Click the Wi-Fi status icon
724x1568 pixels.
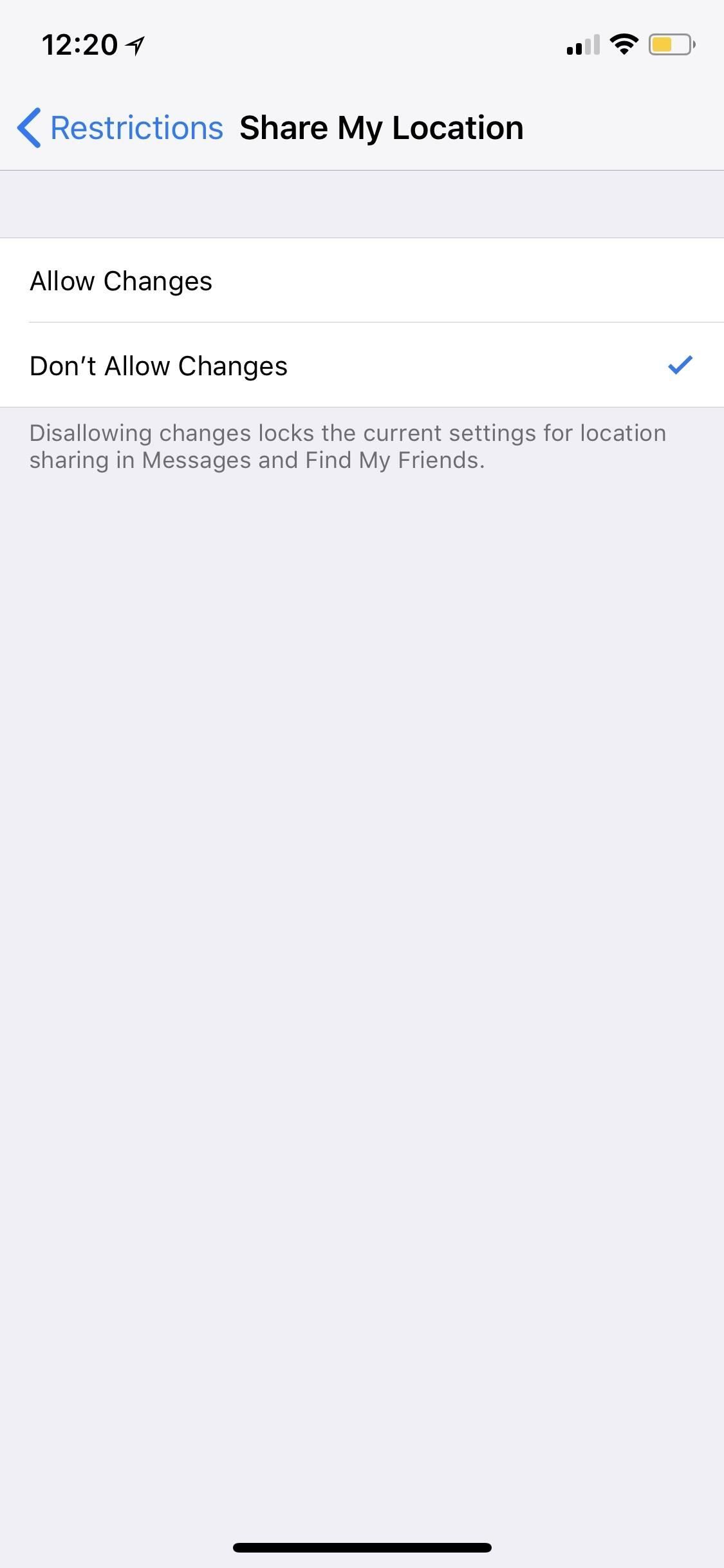click(x=622, y=44)
